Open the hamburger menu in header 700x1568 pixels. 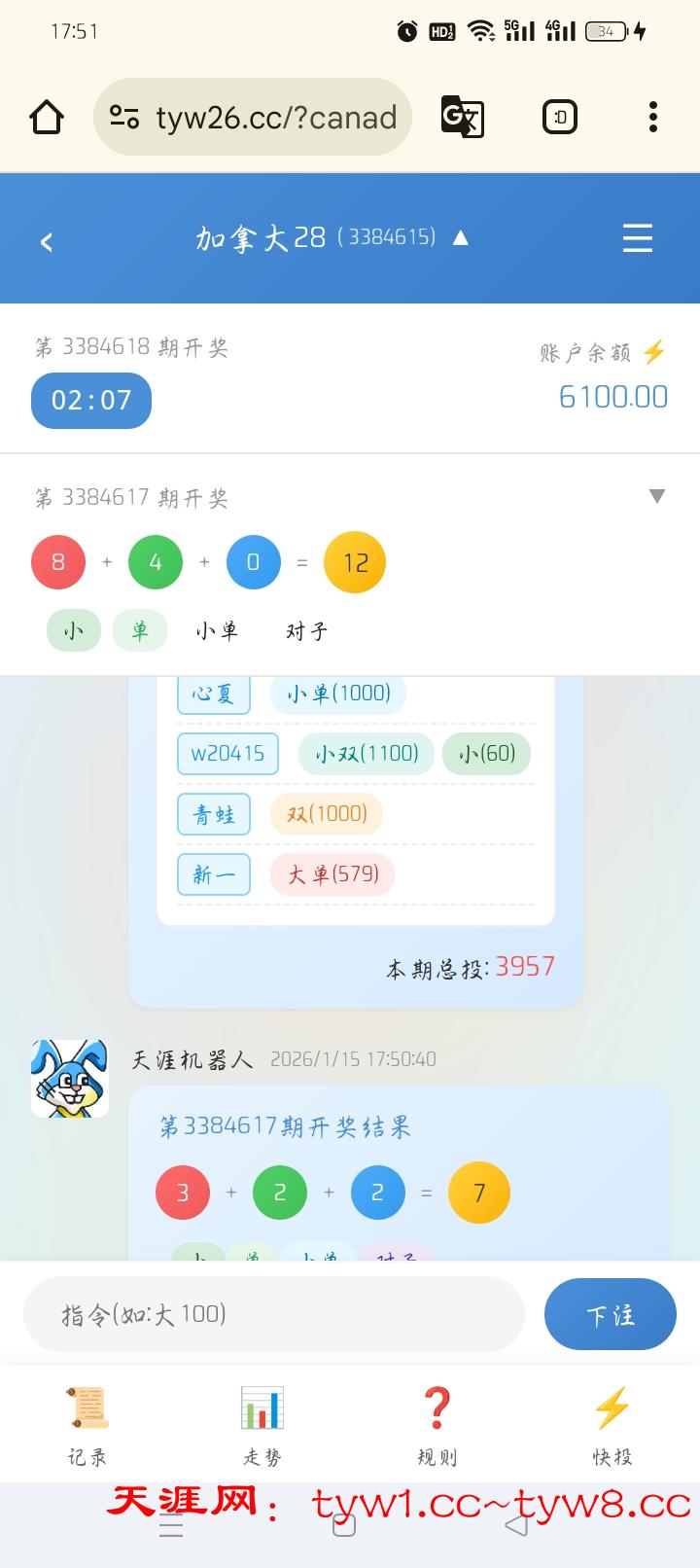(637, 238)
